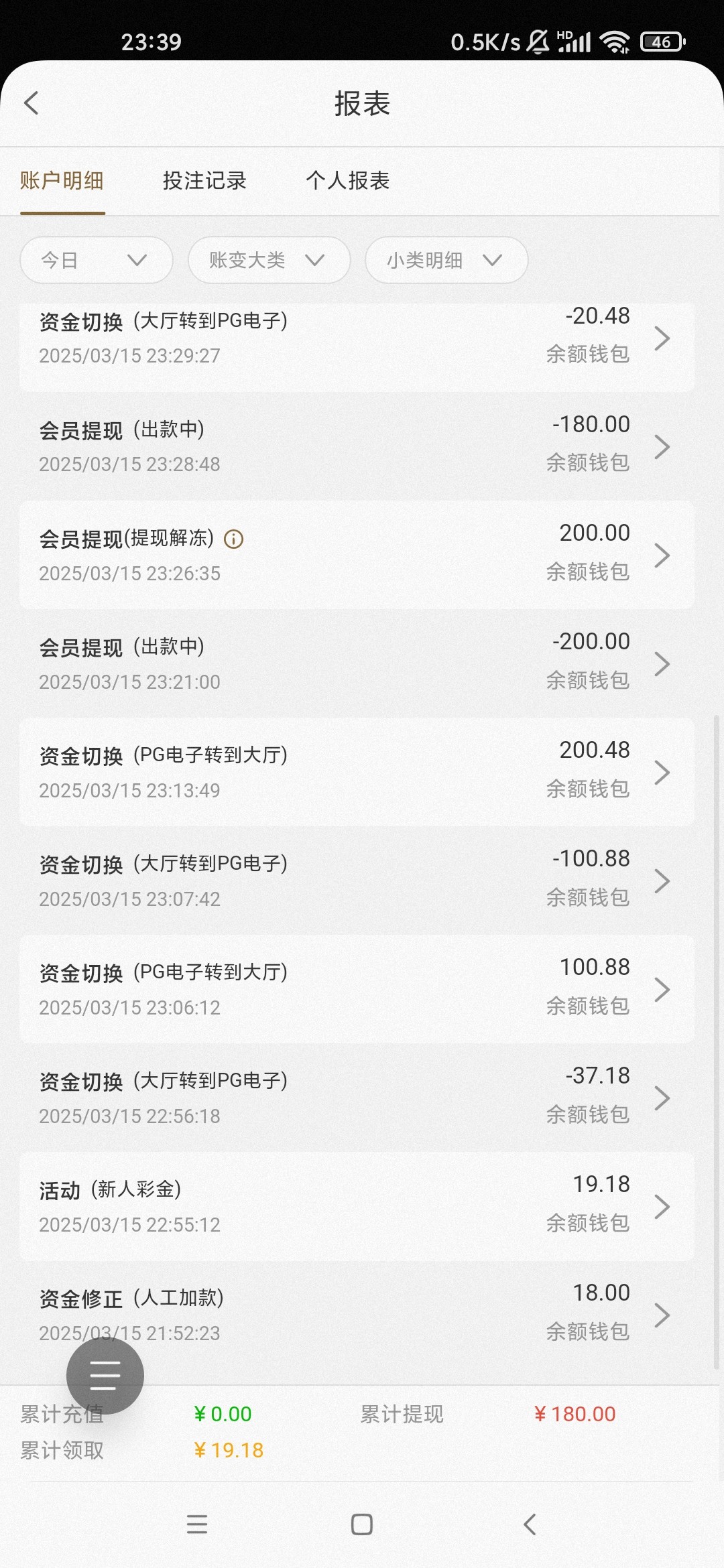The image size is (724, 1568).
Task: Open the 账变大类 dropdown
Action: pyautogui.click(x=268, y=260)
